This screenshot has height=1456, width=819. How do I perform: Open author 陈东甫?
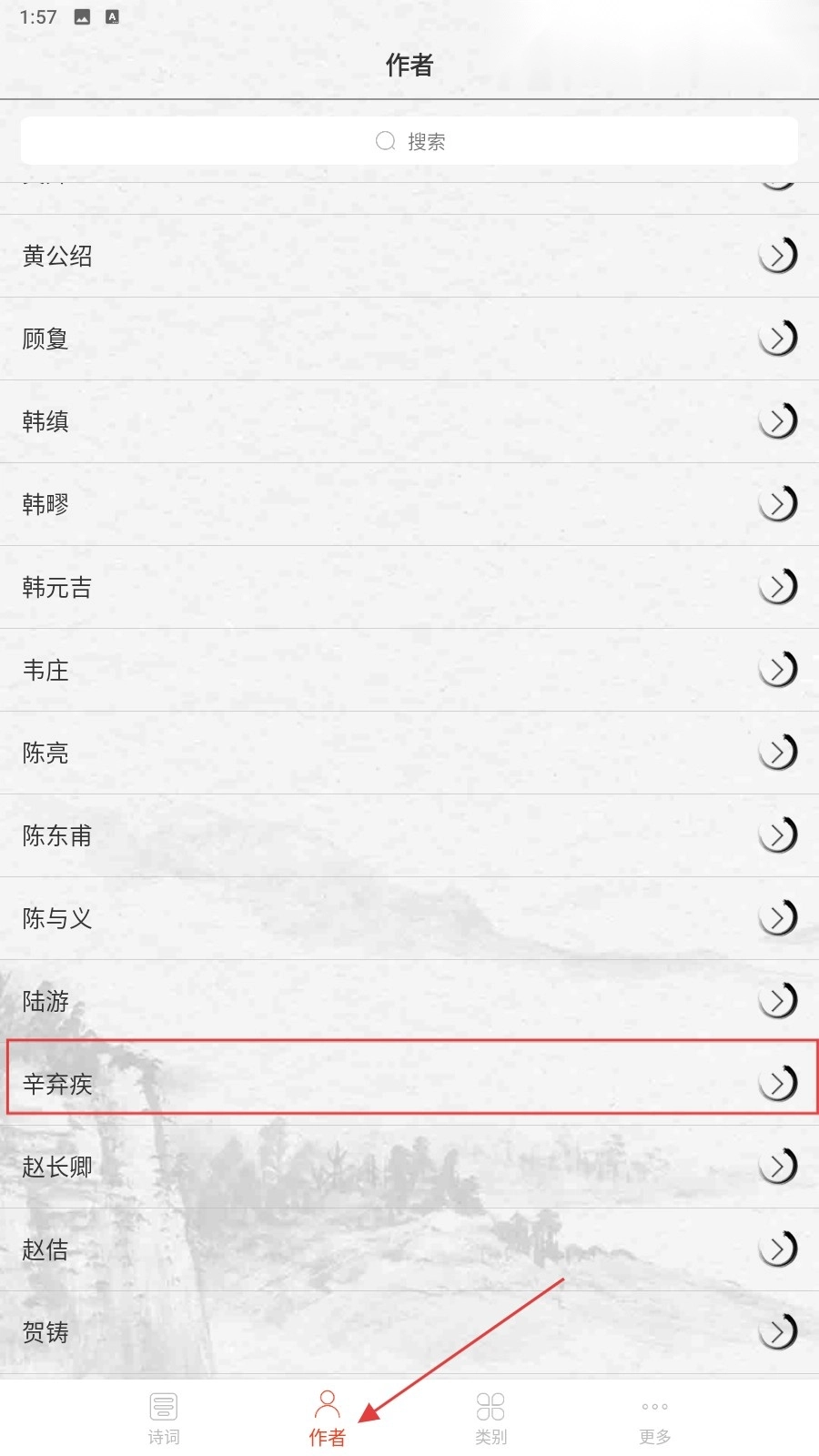point(409,835)
